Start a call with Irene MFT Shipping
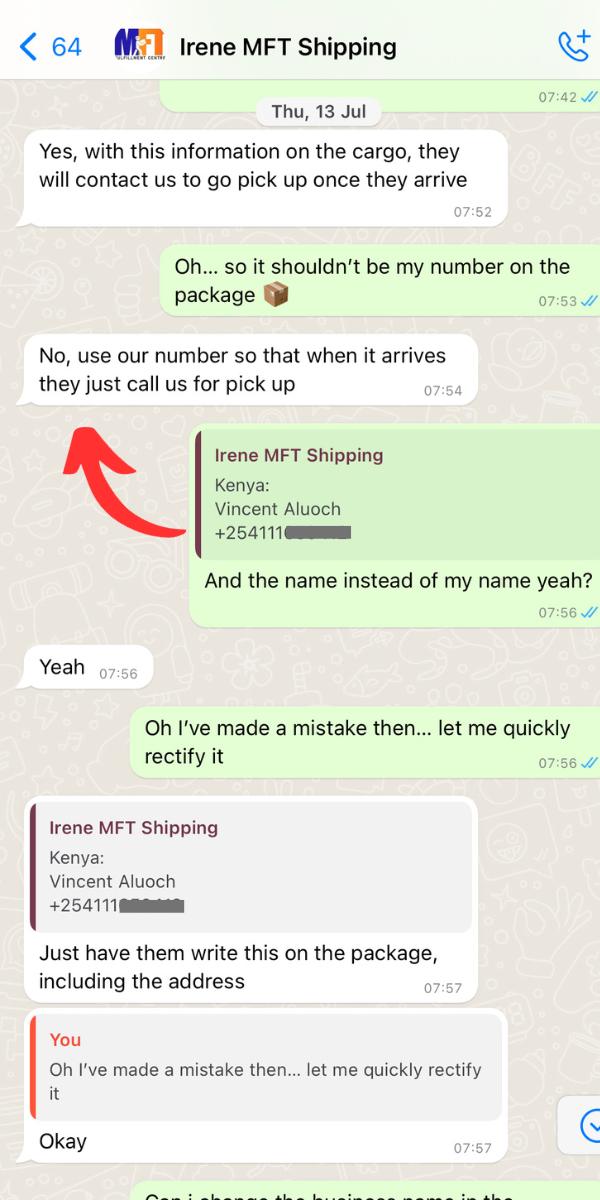This screenshot has width=600, height=1200. [573, 46]
